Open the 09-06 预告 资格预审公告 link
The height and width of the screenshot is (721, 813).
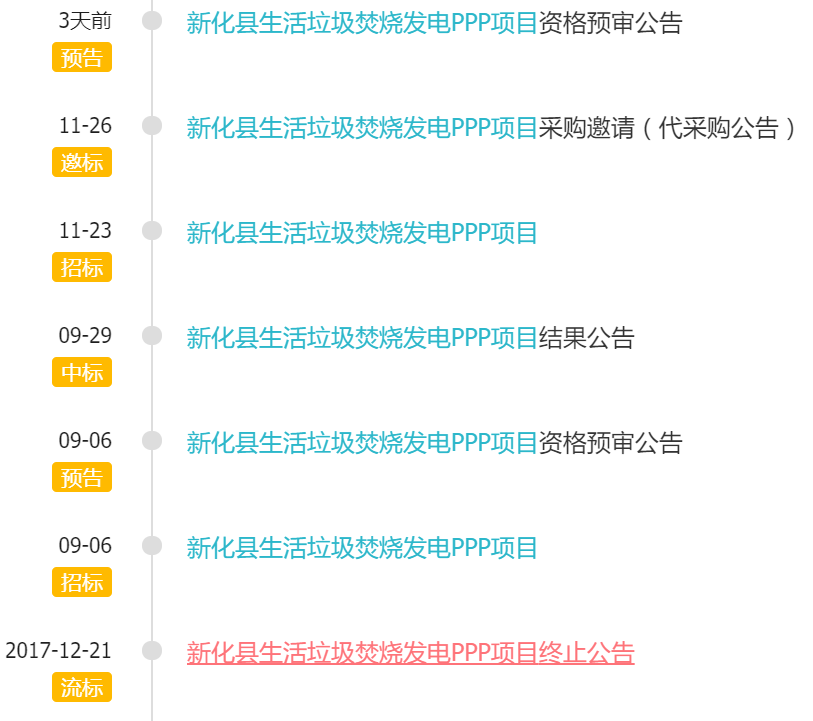click(x=434, y=443)
